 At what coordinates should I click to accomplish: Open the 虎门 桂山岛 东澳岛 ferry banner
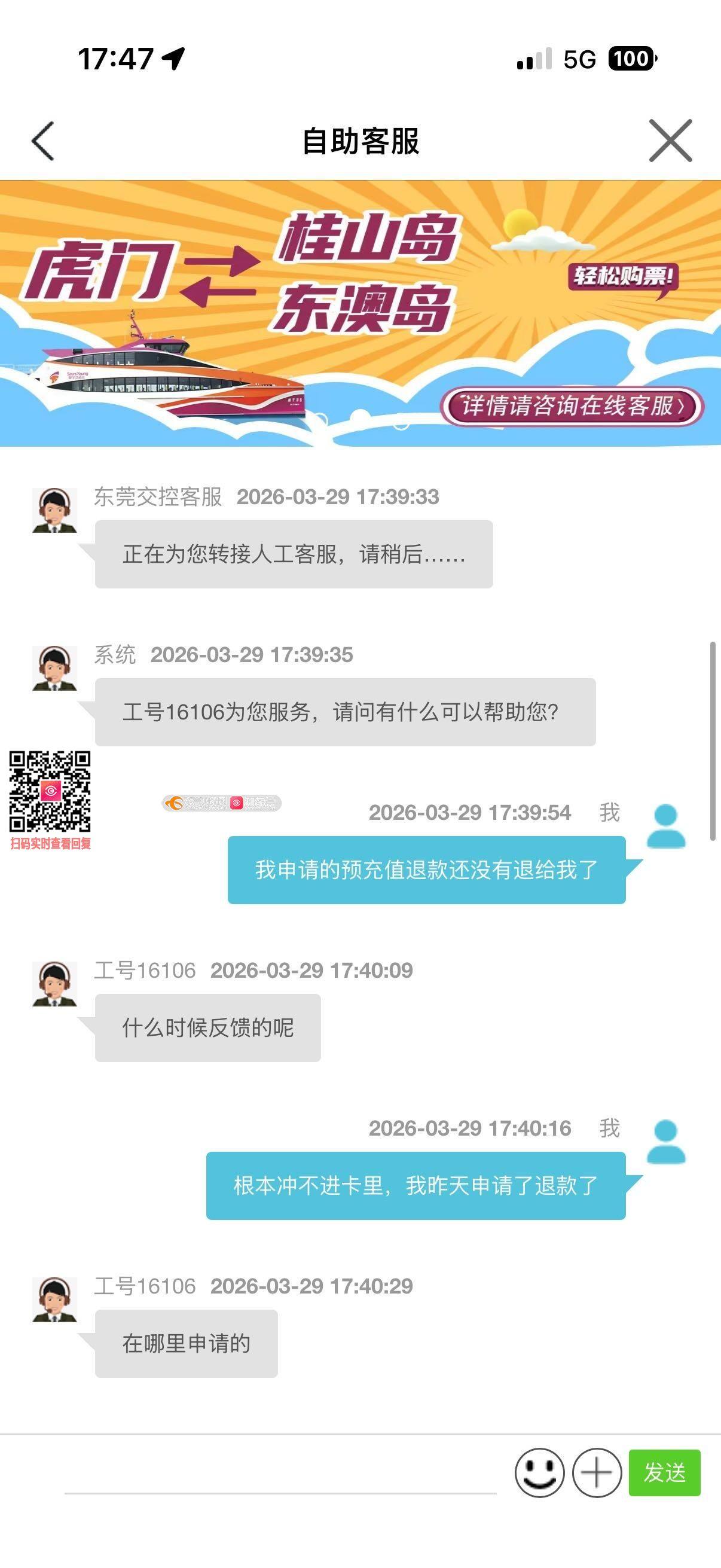[360, 313]
